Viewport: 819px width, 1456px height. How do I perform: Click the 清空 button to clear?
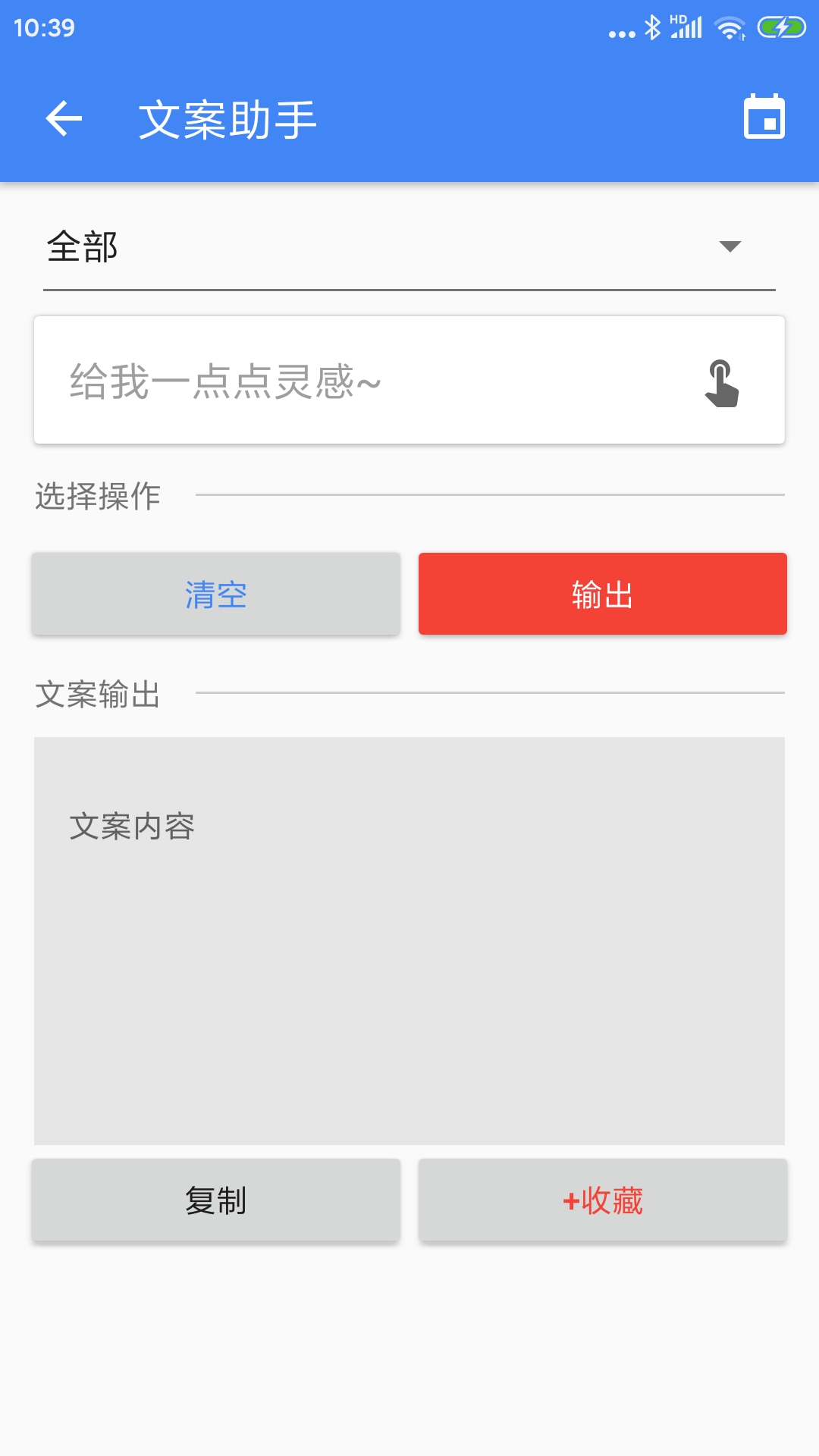point(215,594)
